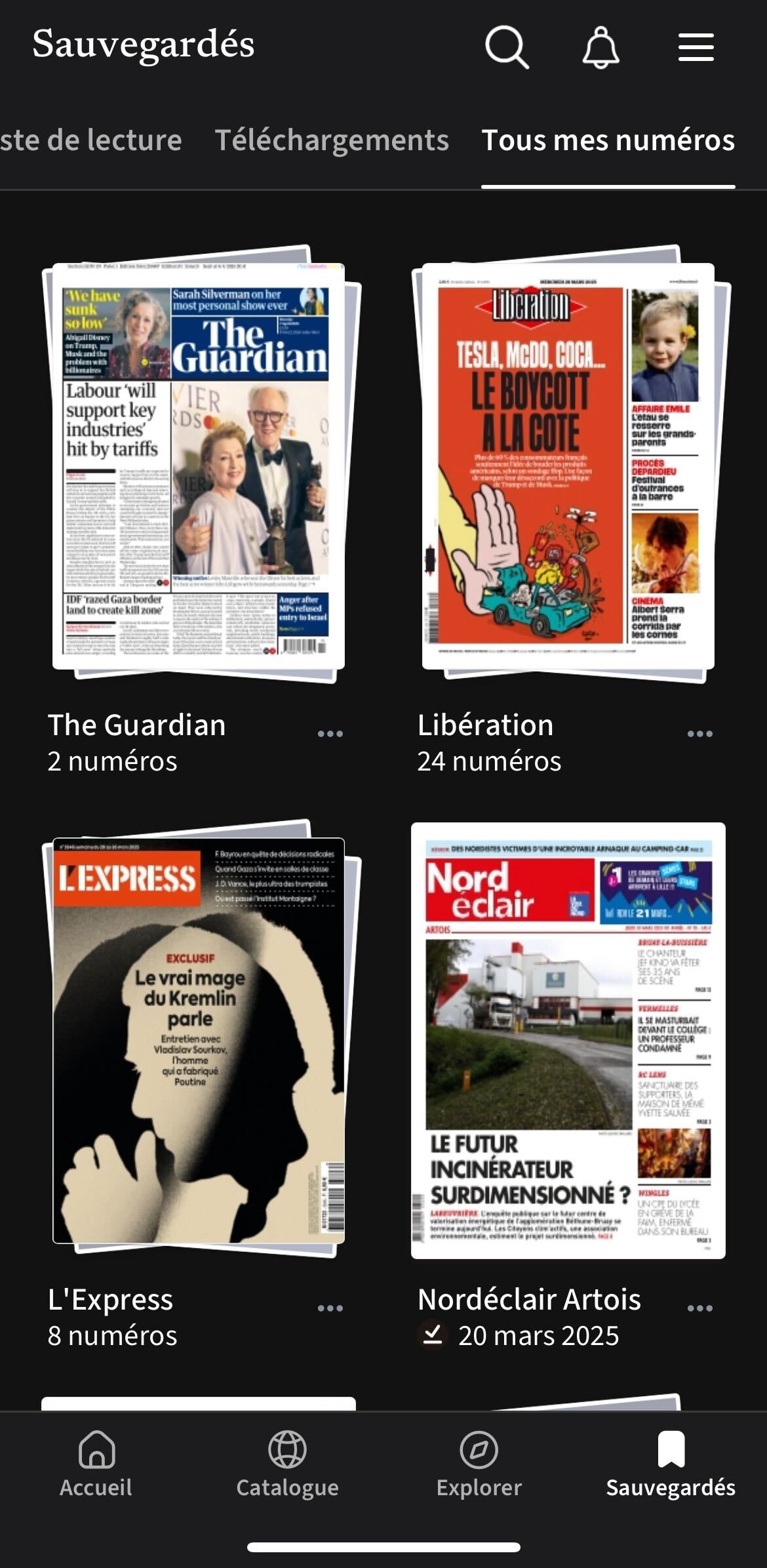Select the Tous mes numéros tab
Screen dimensions: 767x1568
pyautogui.click(x=608, y=140)
